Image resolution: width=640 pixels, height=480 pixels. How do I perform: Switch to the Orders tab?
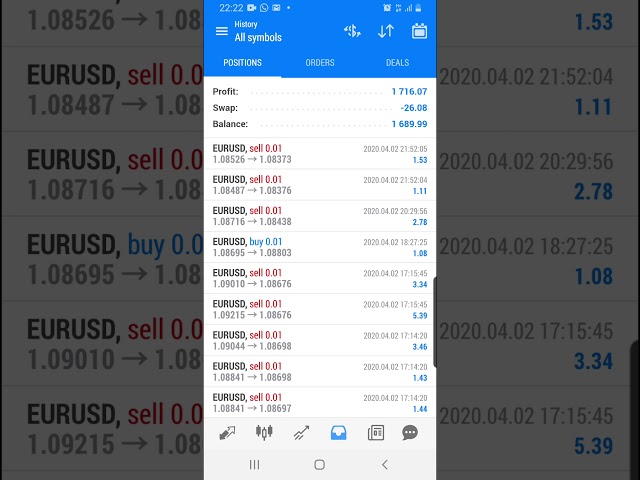(320, 62)
